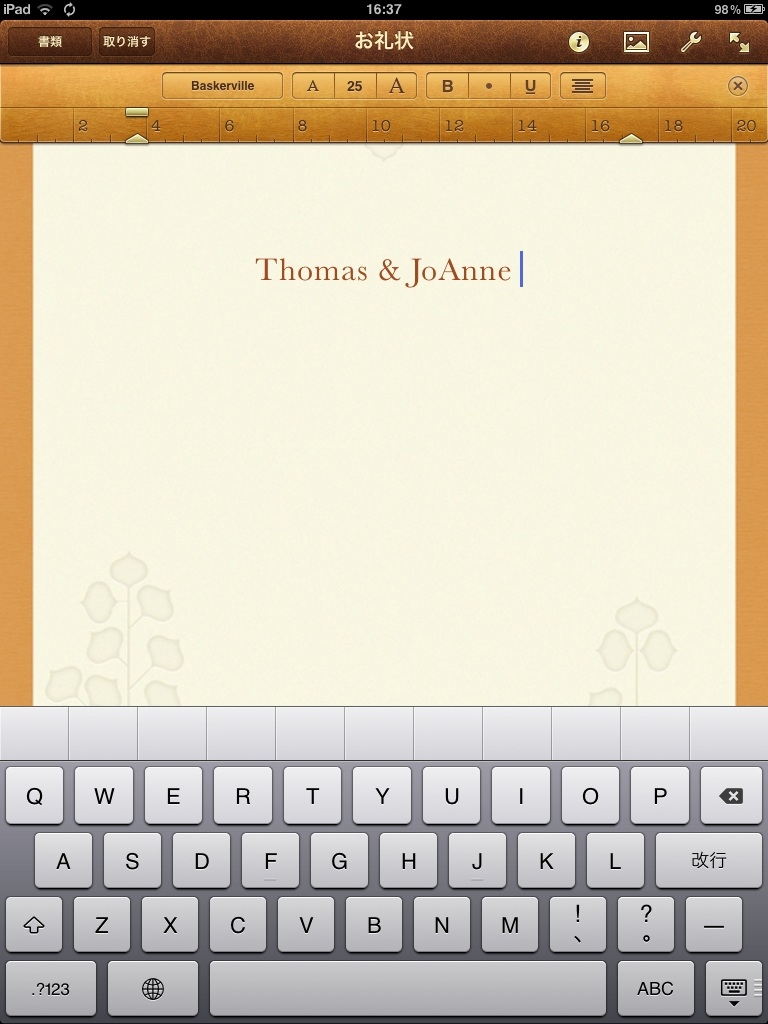Underline text with the U button
The width and height of the screenshot is (768, 1024).
pos(530,86)
